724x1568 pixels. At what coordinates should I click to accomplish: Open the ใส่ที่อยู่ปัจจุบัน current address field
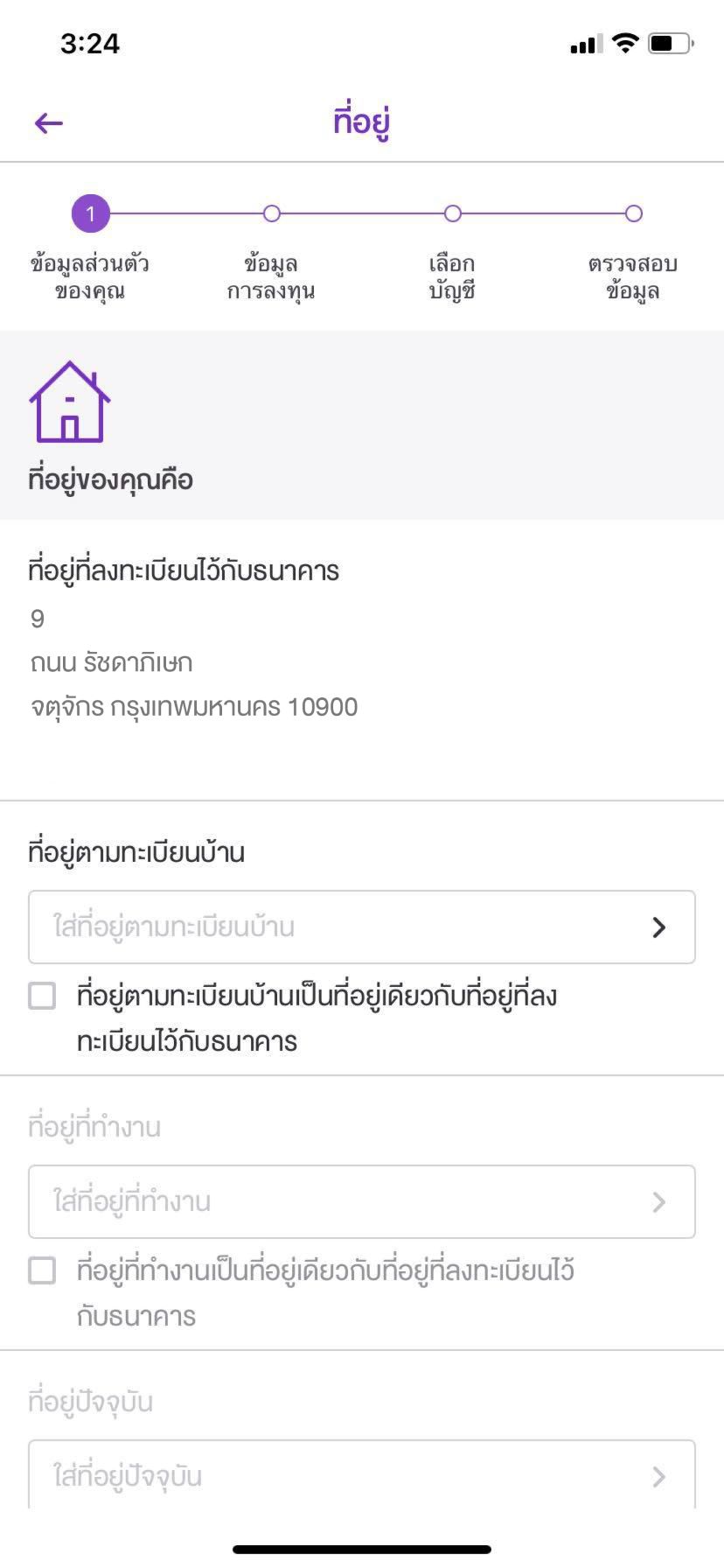point(362,1474)
